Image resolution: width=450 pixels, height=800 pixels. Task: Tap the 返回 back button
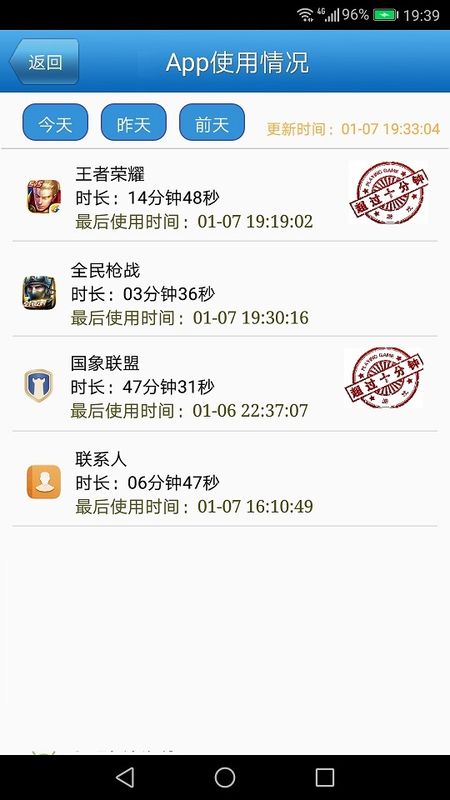44,62
